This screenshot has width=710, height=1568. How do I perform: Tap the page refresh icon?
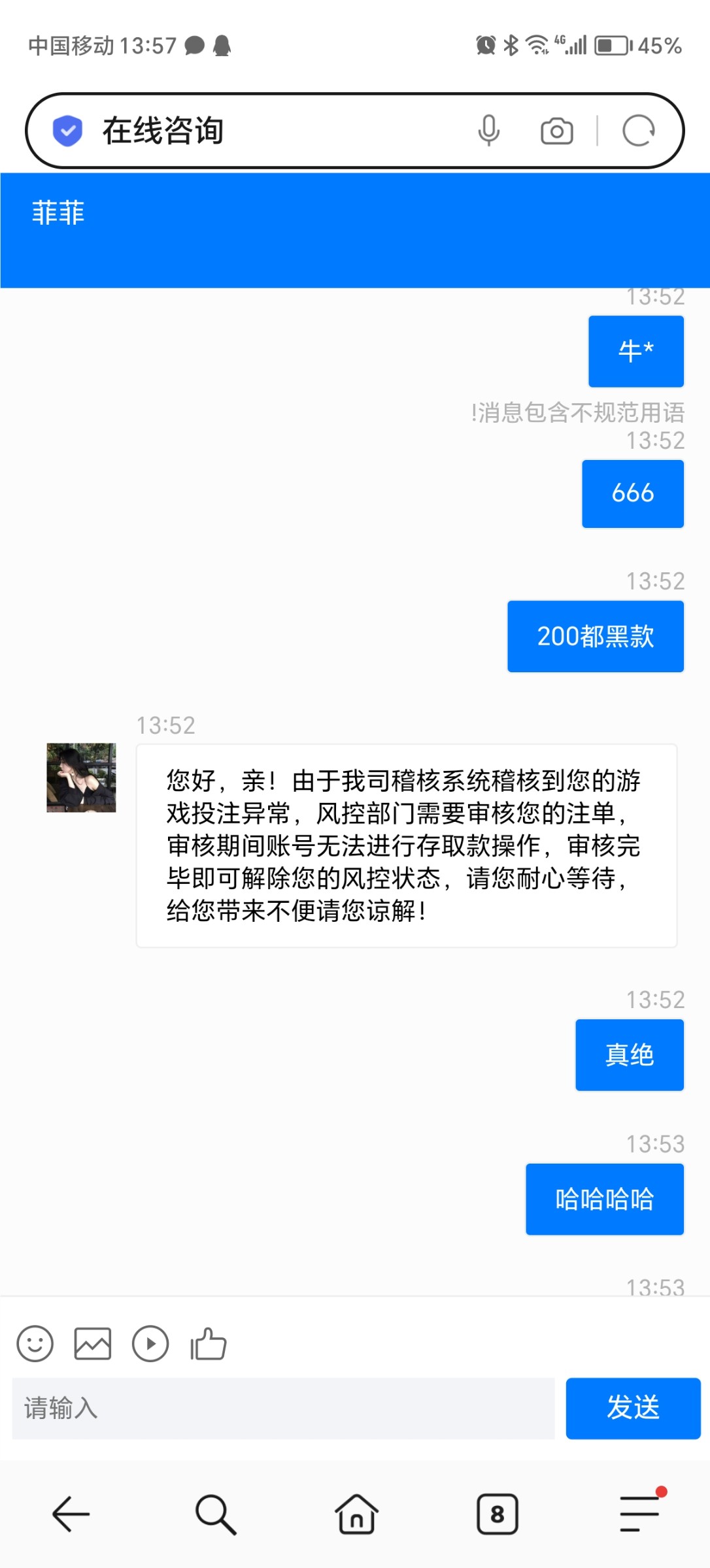[637, 130]
